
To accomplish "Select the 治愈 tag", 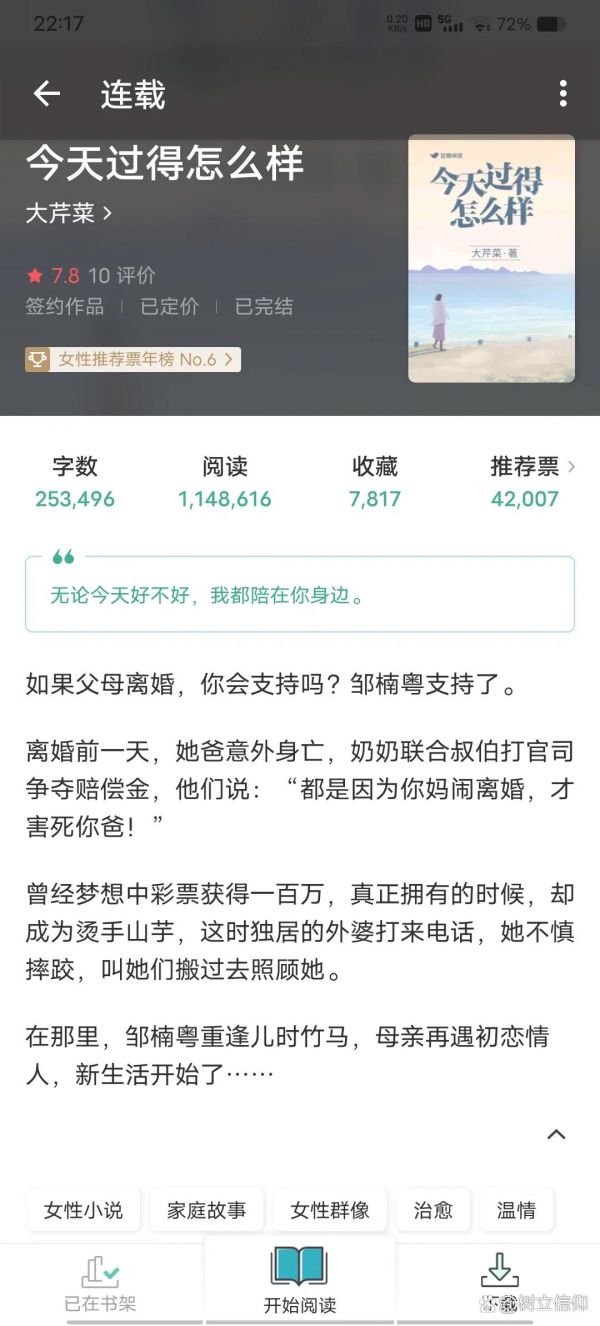I will 433,1210.
